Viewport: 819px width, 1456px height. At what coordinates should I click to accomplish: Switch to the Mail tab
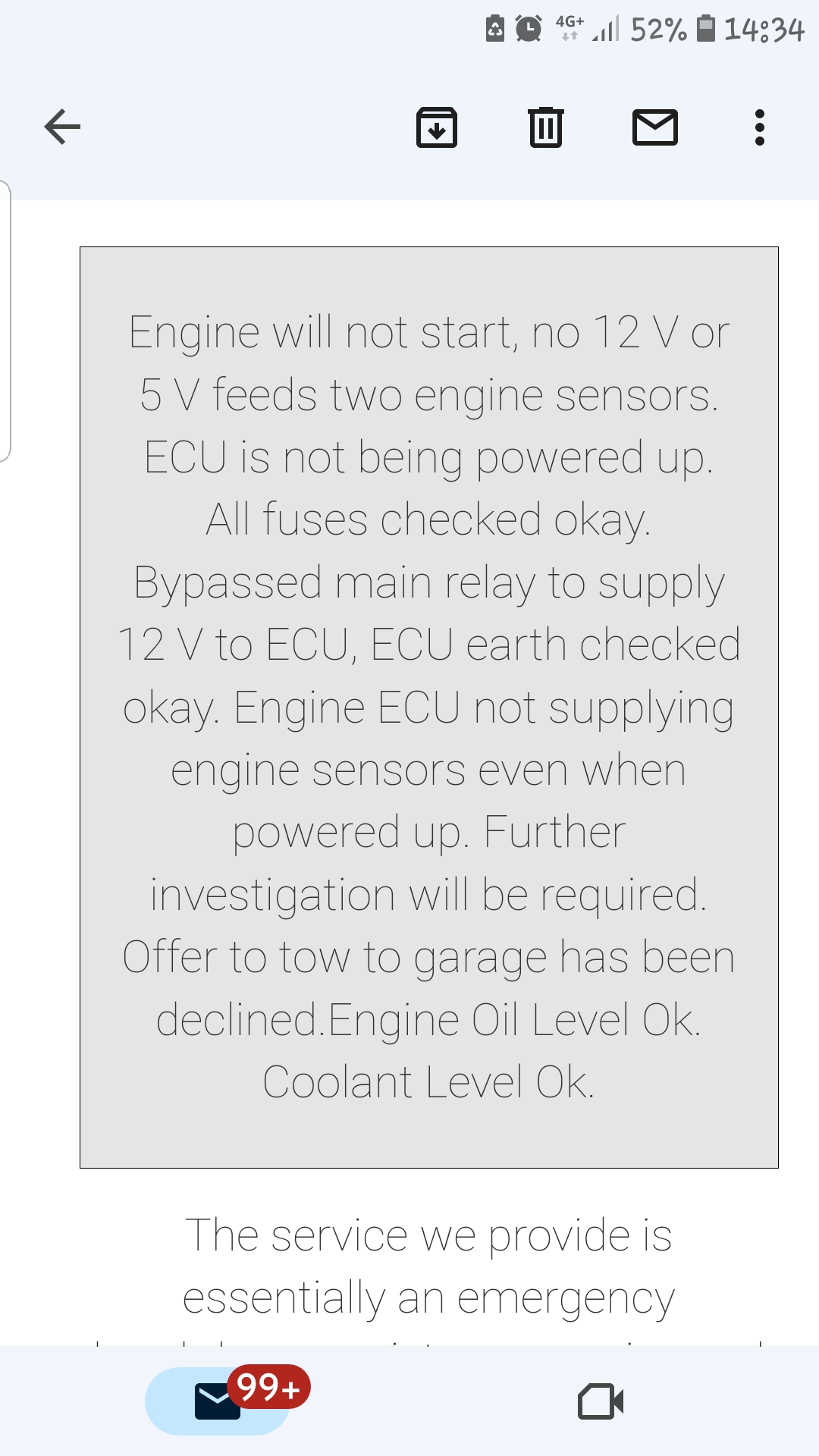[x=218, y=1401]
